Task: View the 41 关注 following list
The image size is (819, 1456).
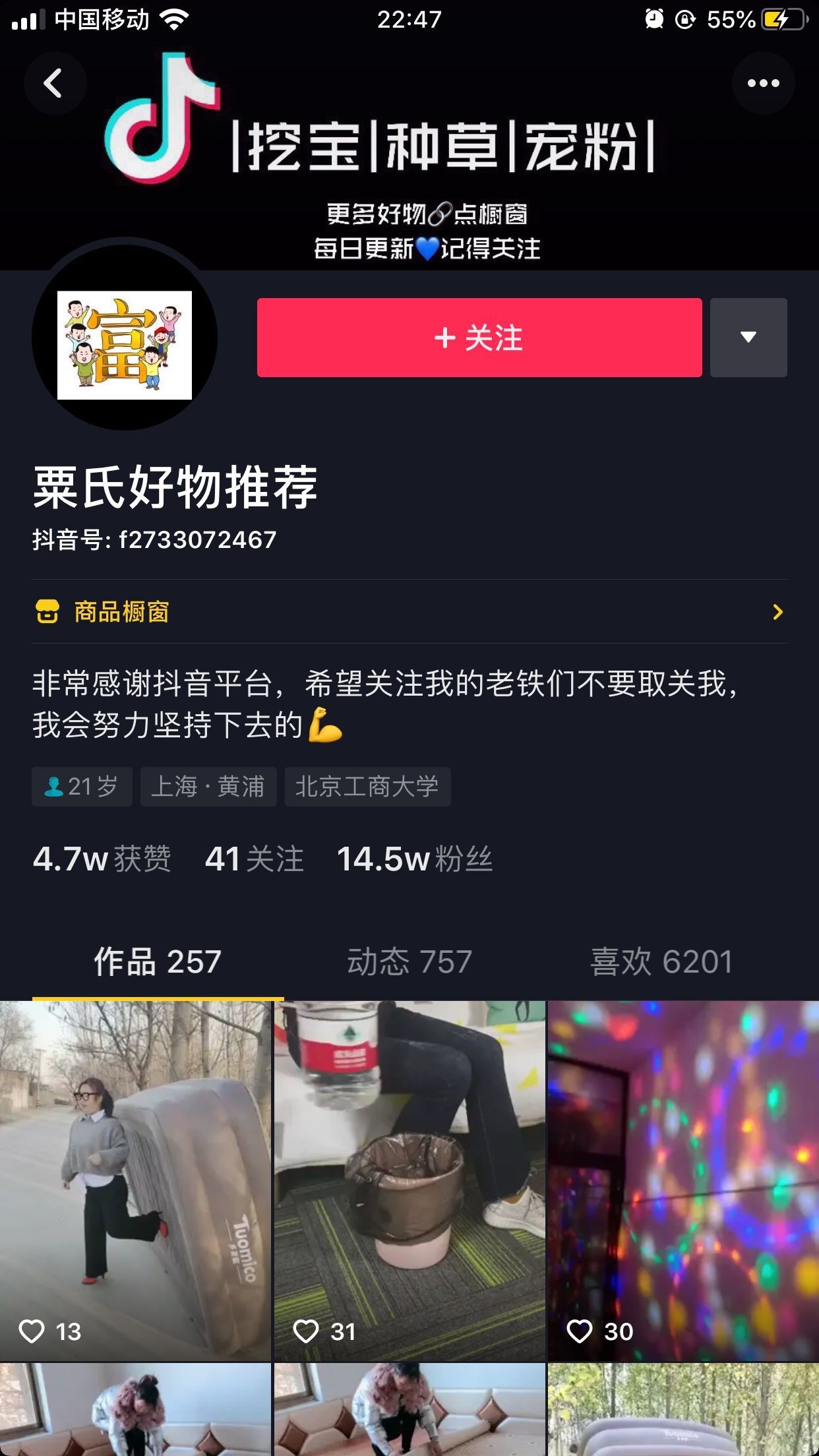Action: tap(255, 859)
